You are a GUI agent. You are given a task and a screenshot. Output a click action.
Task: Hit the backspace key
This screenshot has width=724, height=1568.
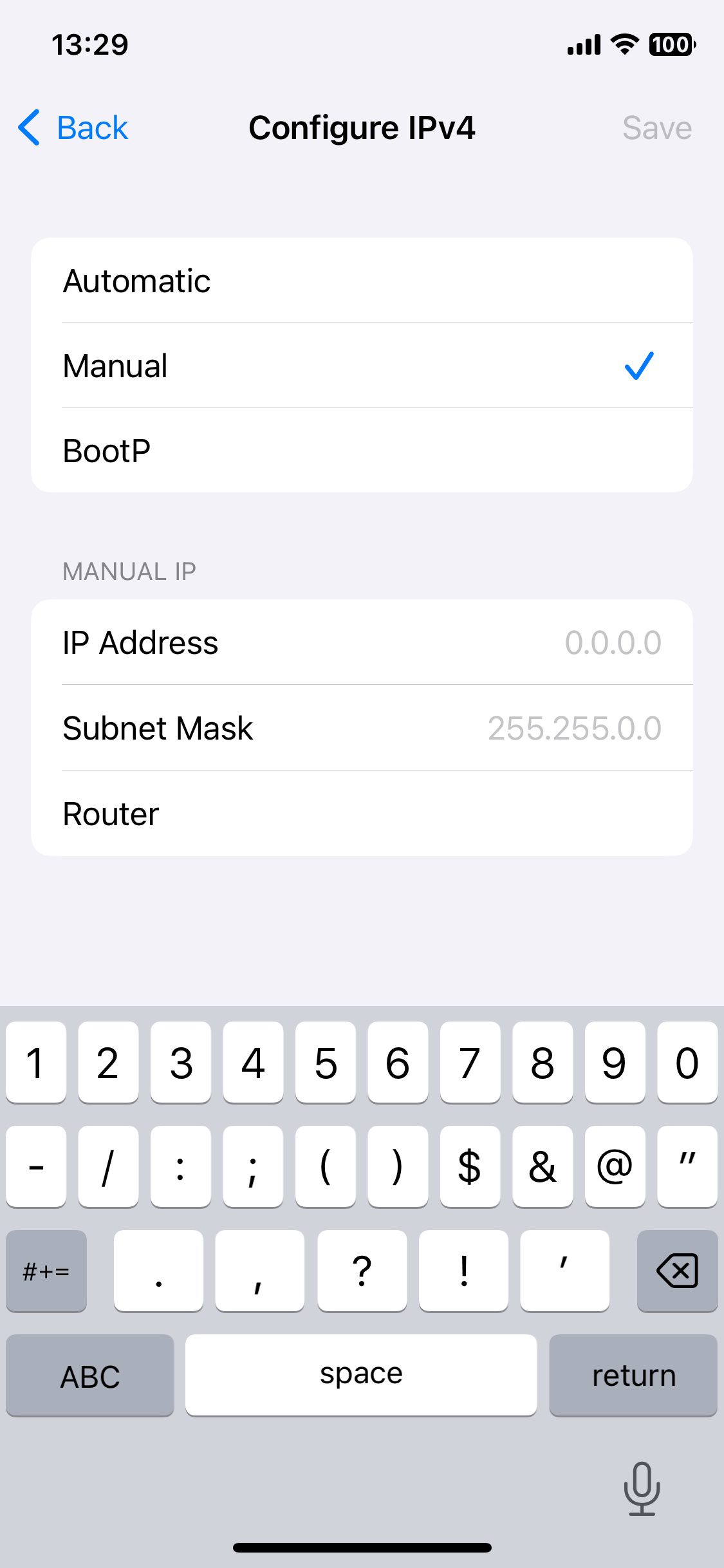click(x=677, y=1271)
